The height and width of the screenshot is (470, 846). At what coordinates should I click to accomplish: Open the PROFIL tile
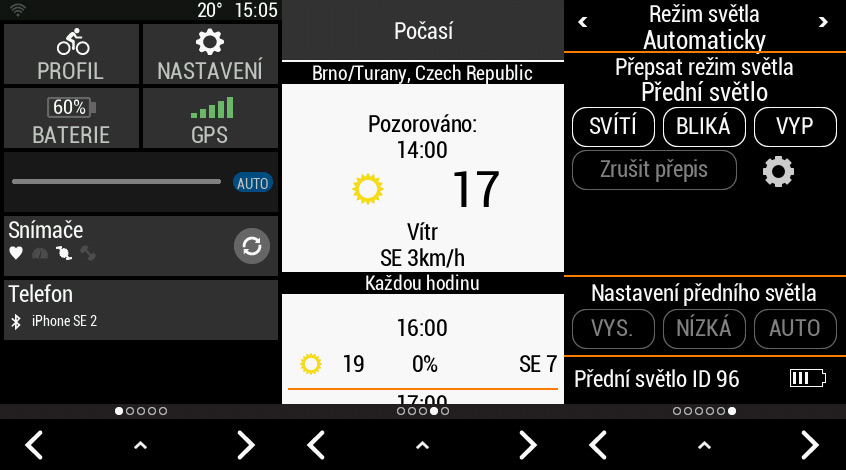[71, 54]
